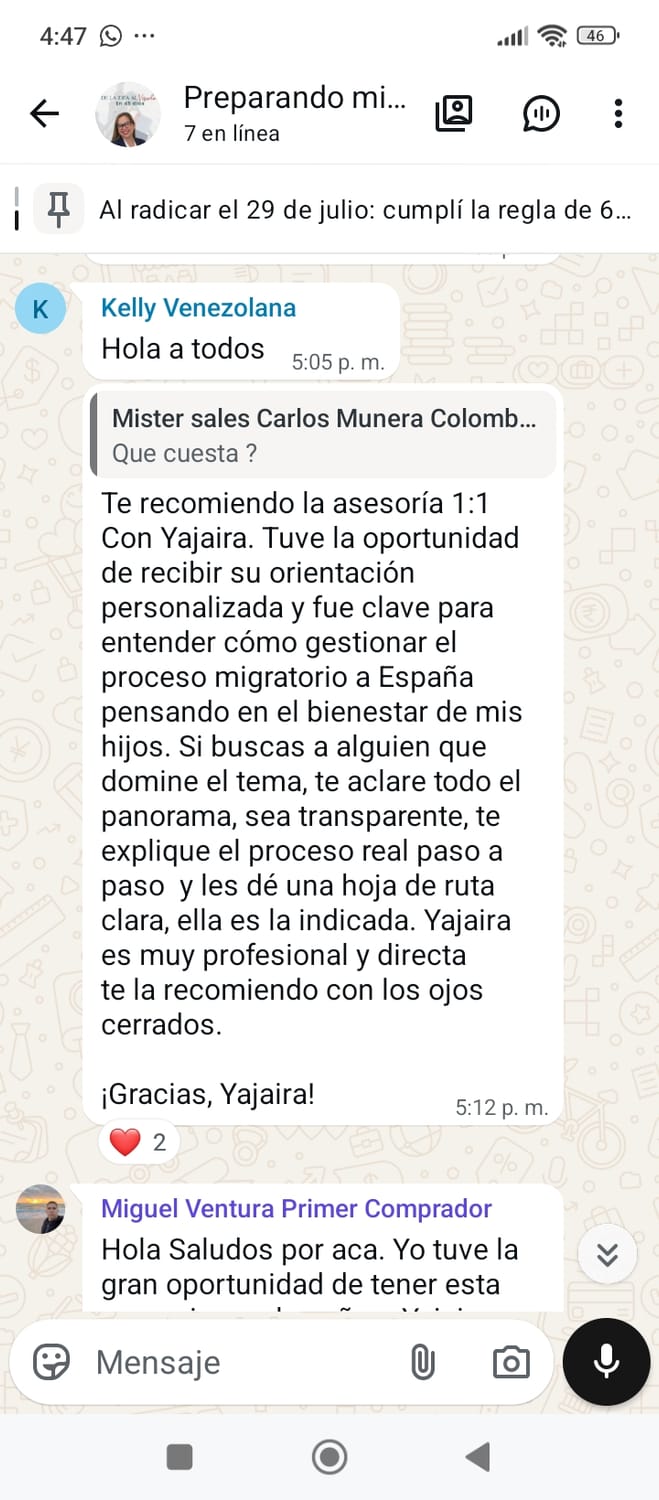Viewport: 659px width, 1500px height.
Task: Open the emoji and sticker picker
Action: 52,1362
